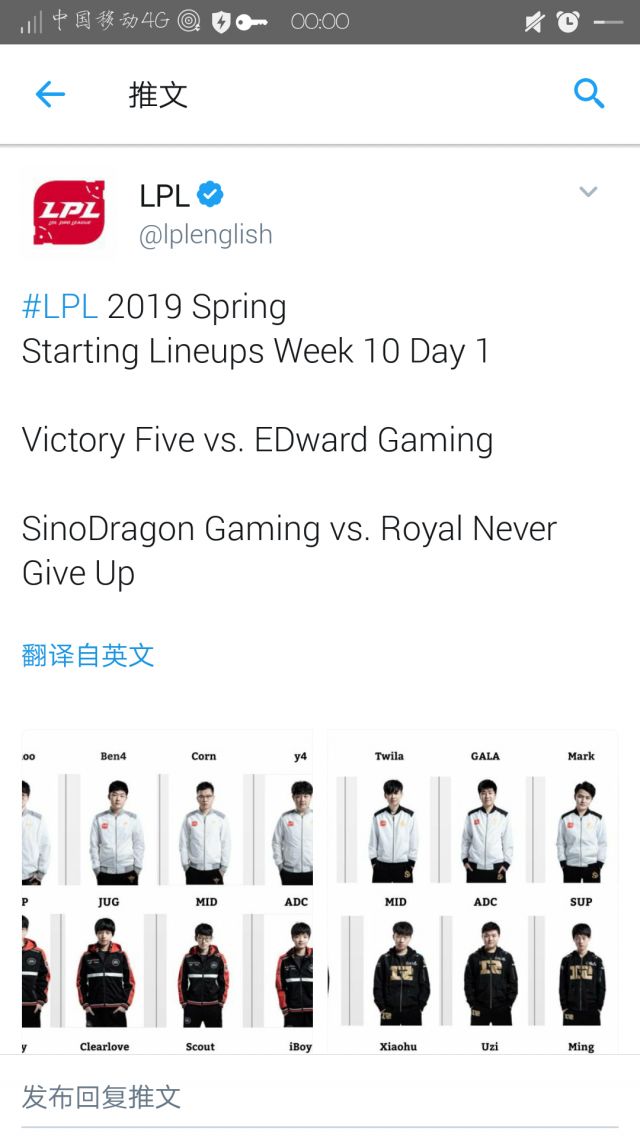640x1137 pixels.
Task: Expand the tweet options chevron
Action: click(x=588, y=192)
